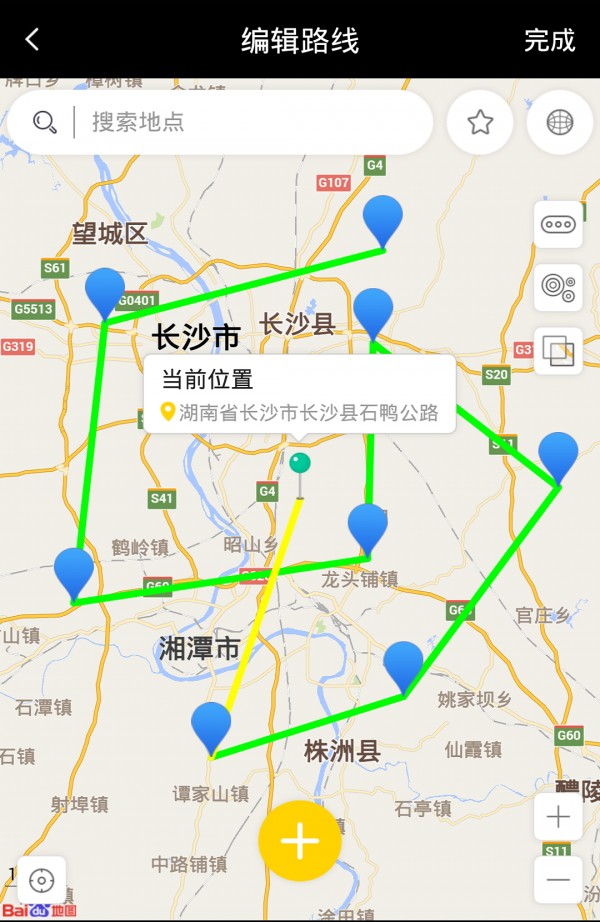Select the waypoint pin near 望城区
The height and width of the screenshot is (922, 600).
(105, 291)
